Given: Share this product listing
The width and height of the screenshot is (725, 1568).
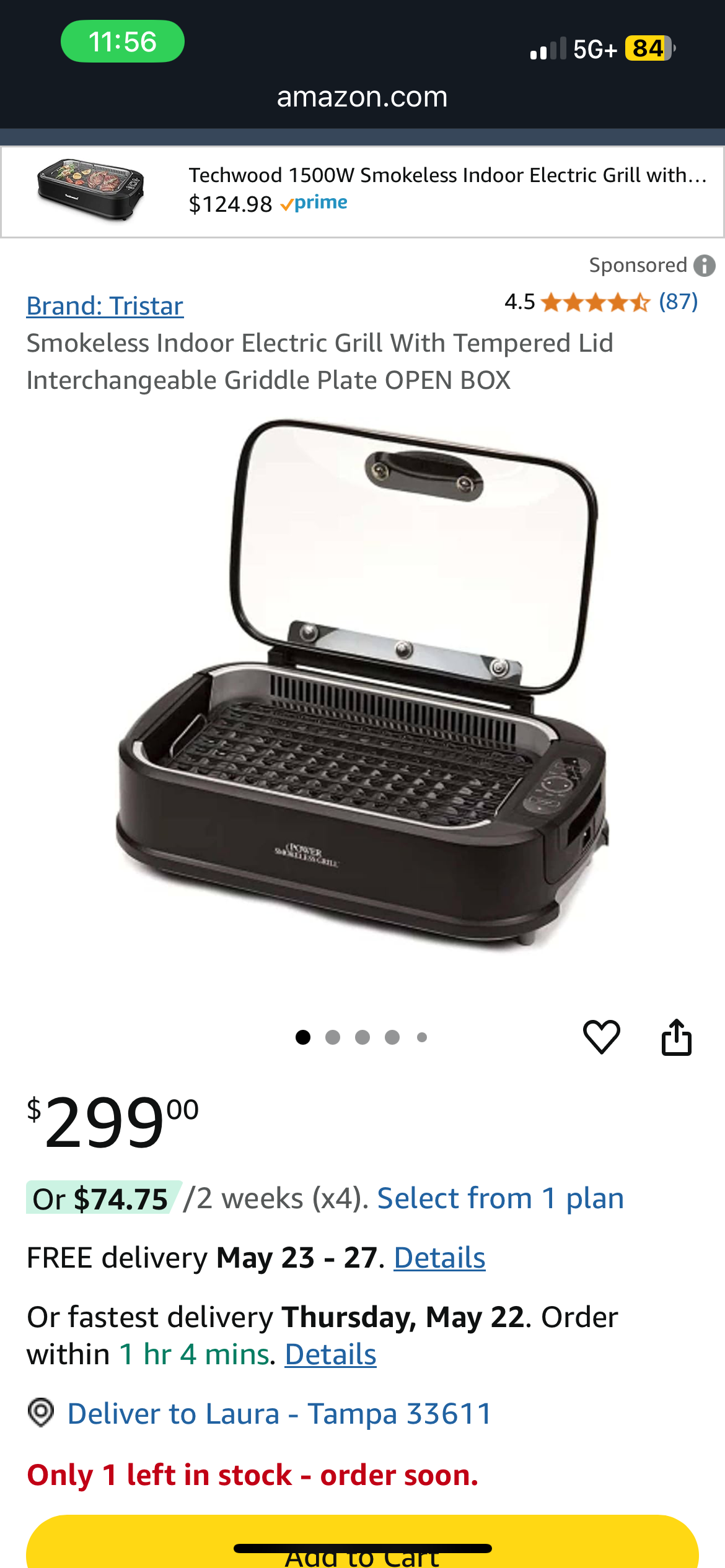Looking at the screenshot, I should click(x=676, y=1037).
